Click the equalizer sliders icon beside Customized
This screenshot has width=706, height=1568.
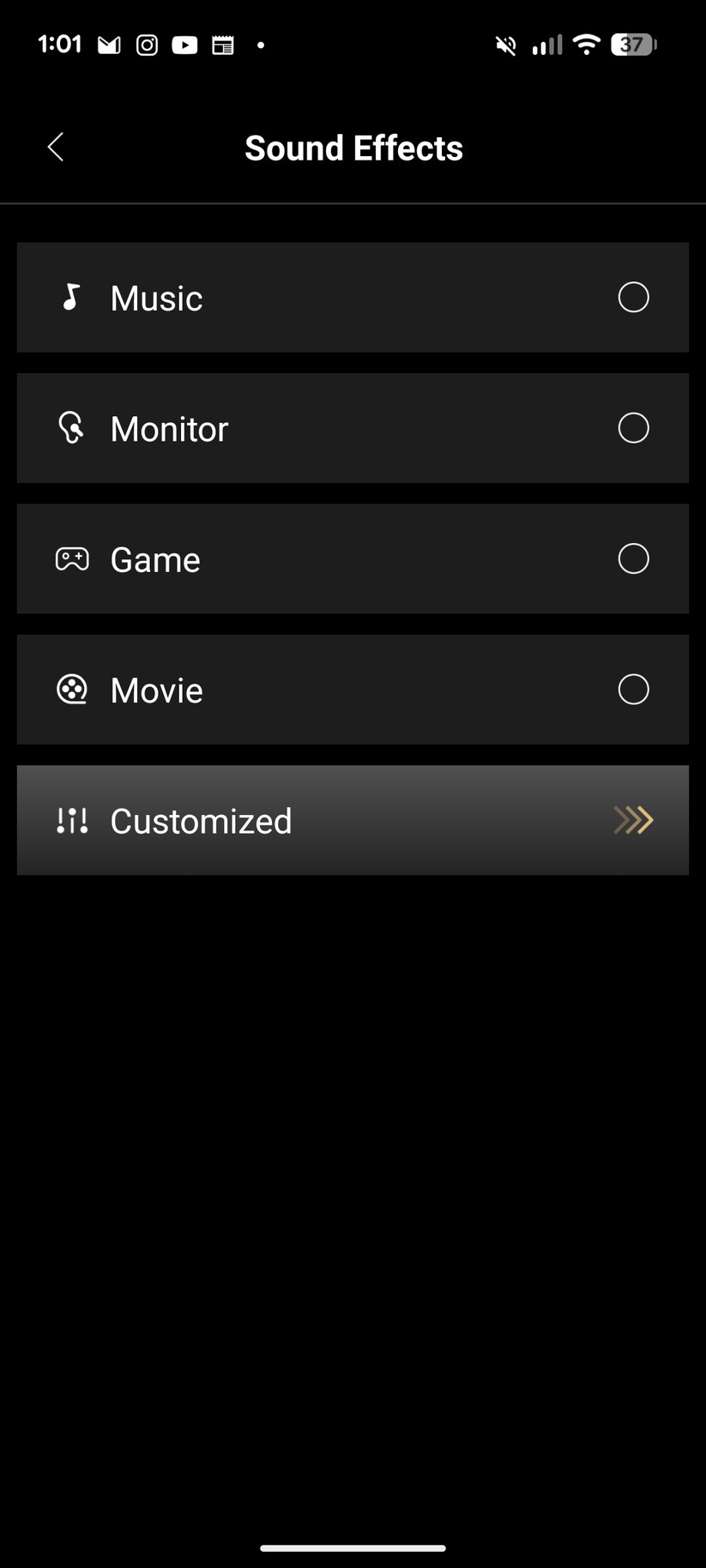tap(72, 820)
